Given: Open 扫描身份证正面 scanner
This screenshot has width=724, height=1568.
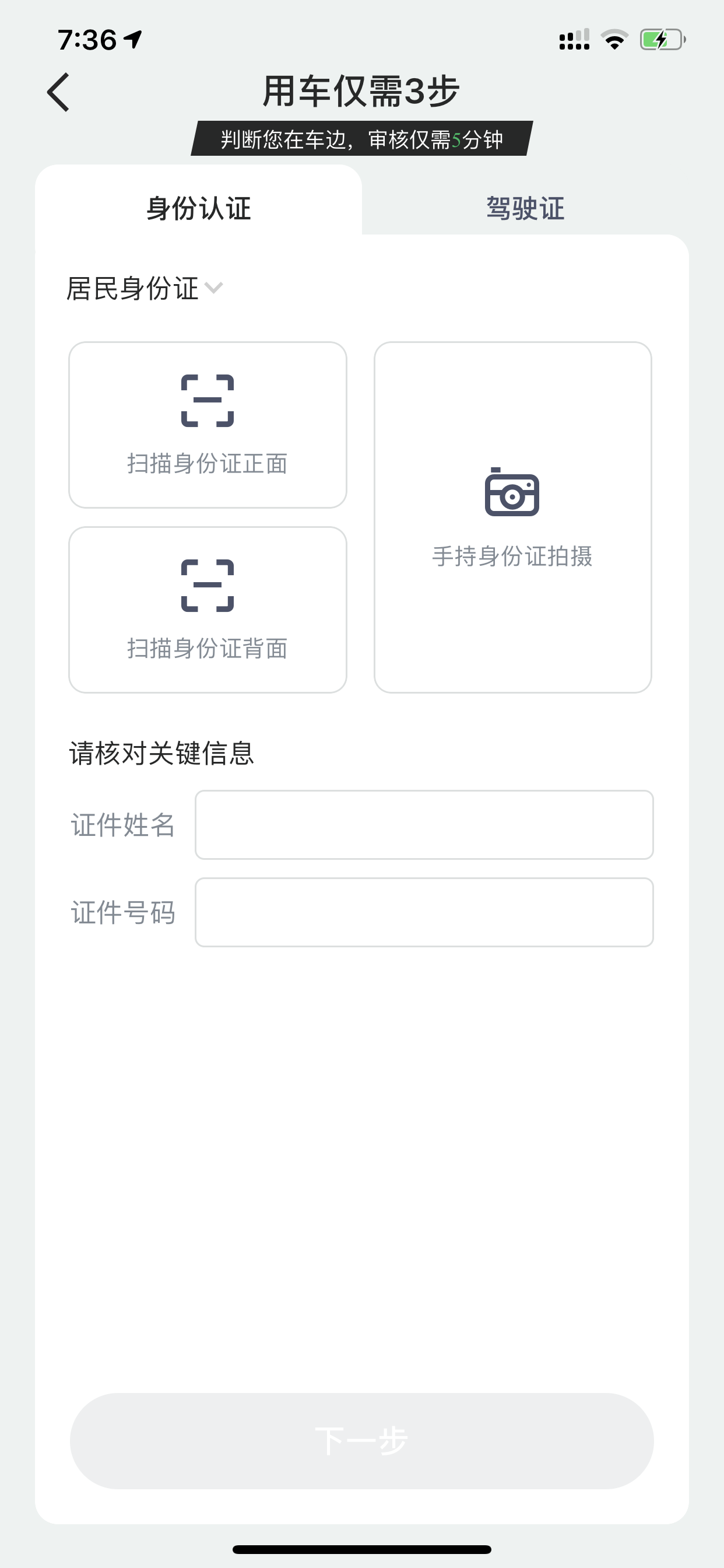Looking at the screenshot, I should pyautogui.click(x=208, y=425).
